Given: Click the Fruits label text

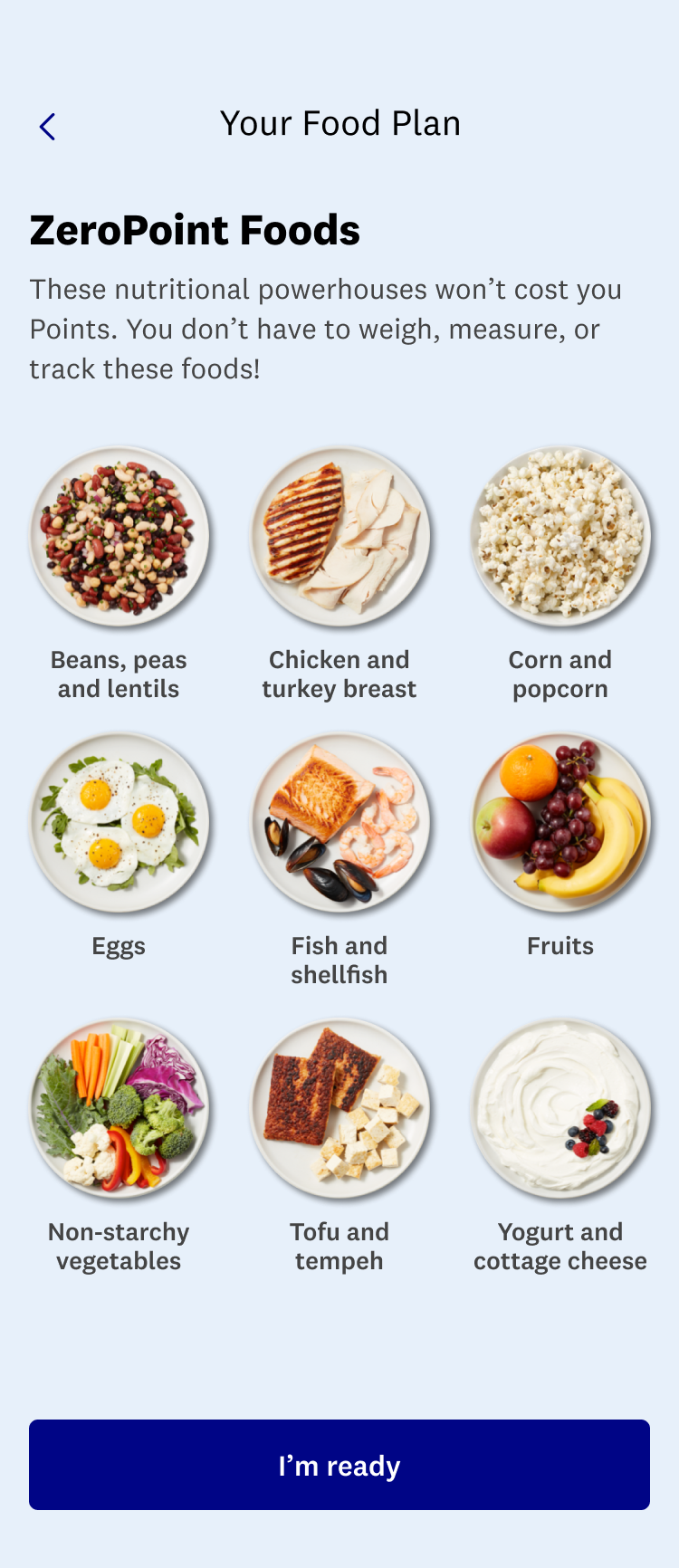Looking at the screenshot, I should 559,946.
